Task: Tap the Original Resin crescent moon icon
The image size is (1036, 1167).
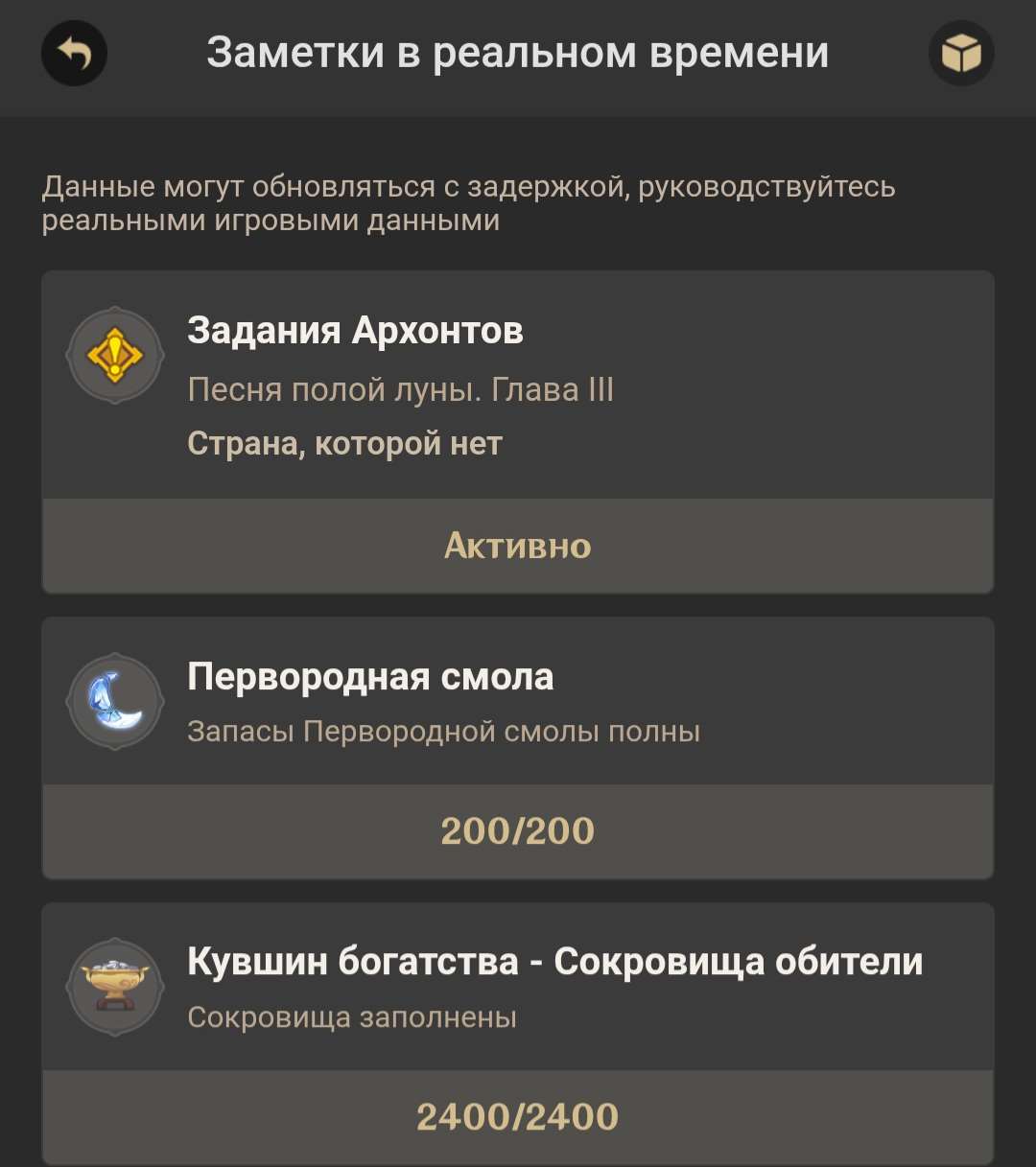Action: coord(115,700)
